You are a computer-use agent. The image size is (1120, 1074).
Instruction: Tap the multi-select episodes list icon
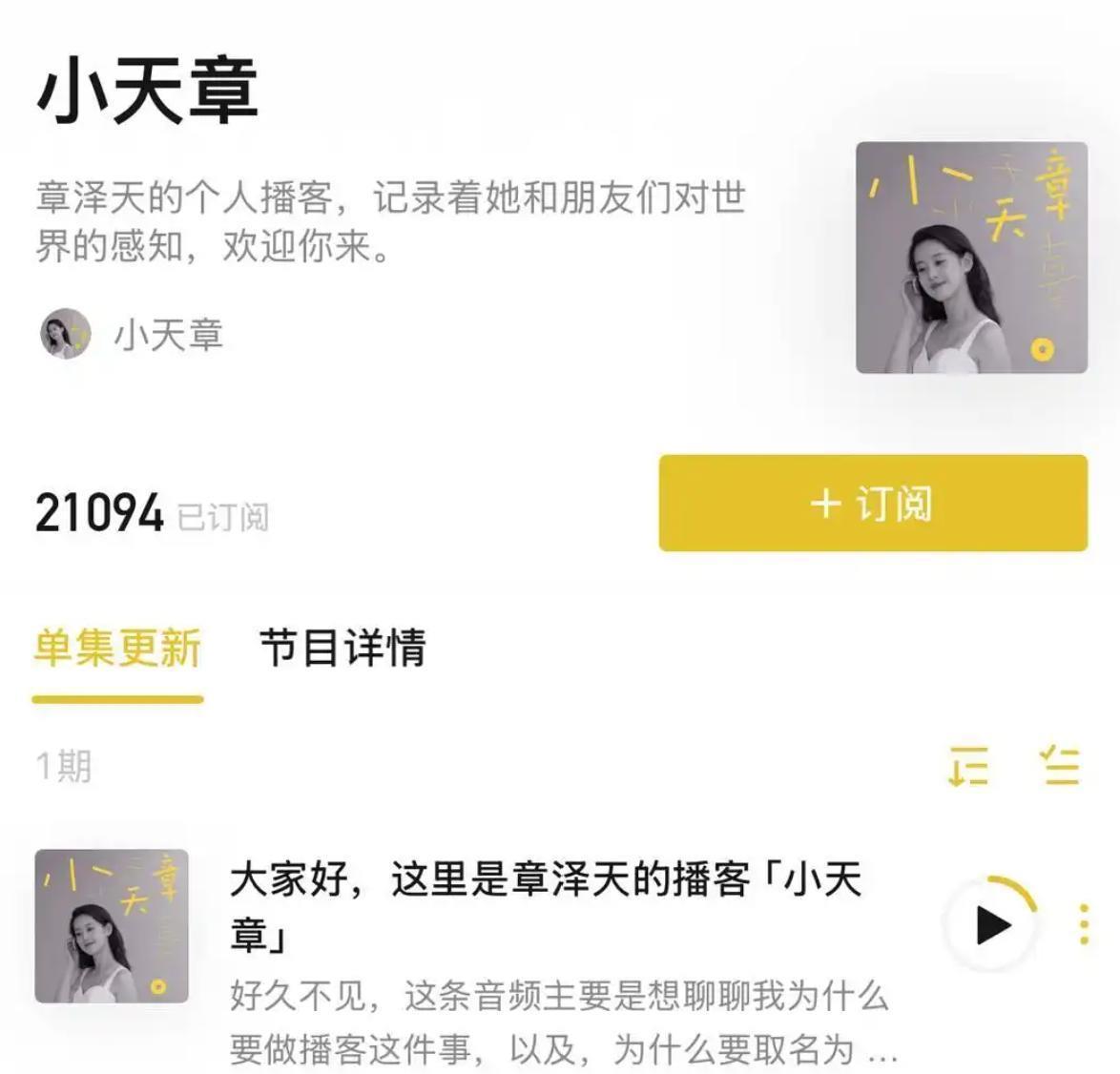pyautogui.click(x=1059, y=766)
